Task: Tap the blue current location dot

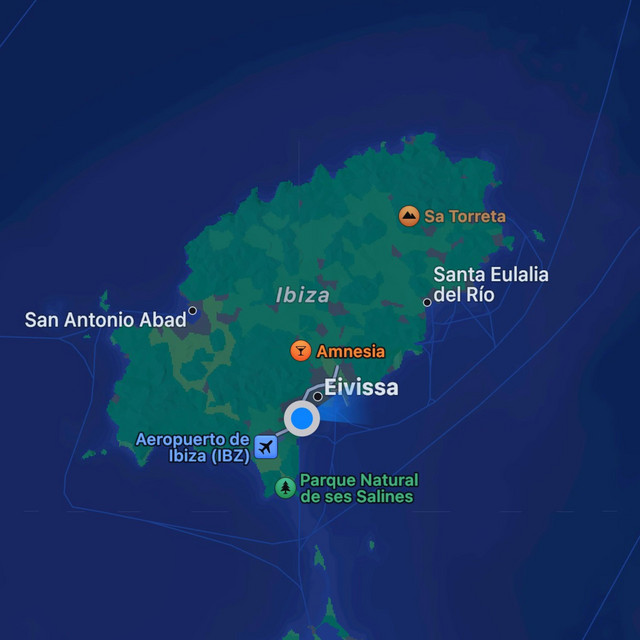Action: (301, 419)
